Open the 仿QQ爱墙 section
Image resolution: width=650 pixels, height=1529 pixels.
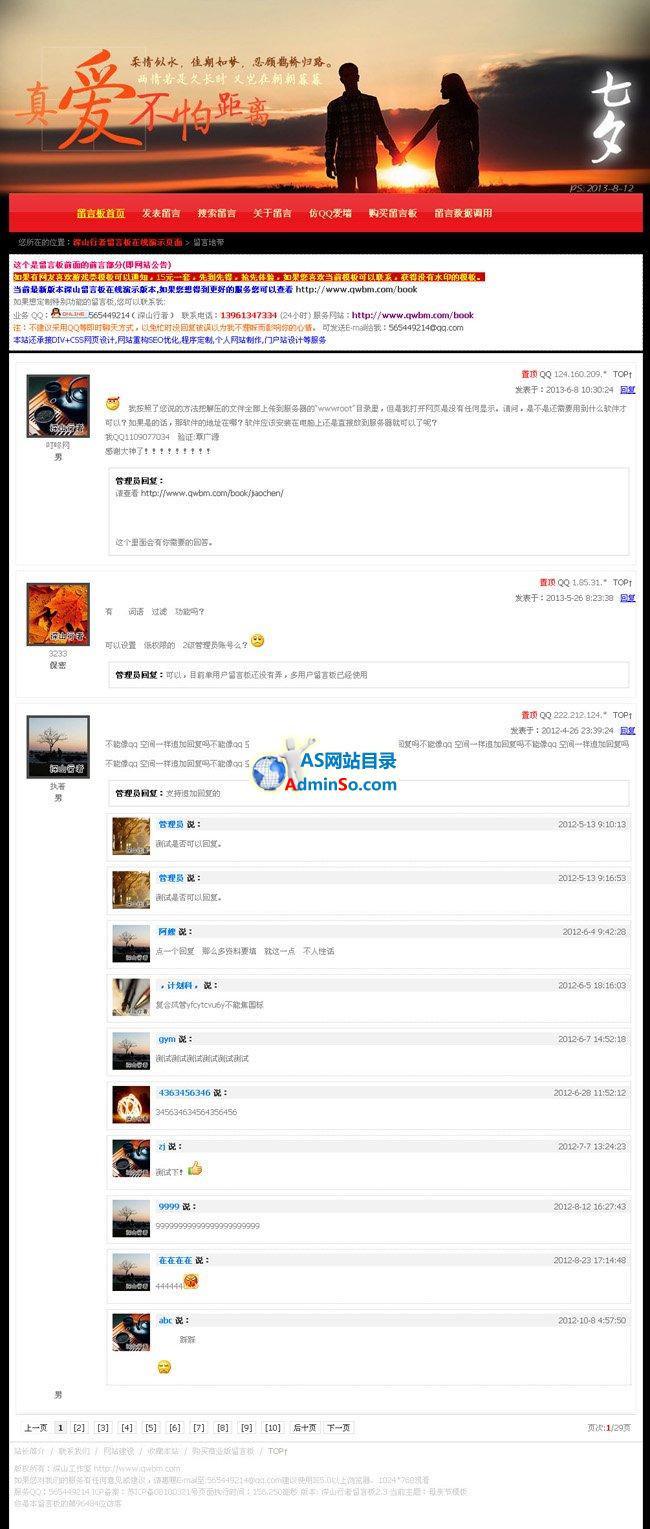pyautogui.click(x=330, y=213)
